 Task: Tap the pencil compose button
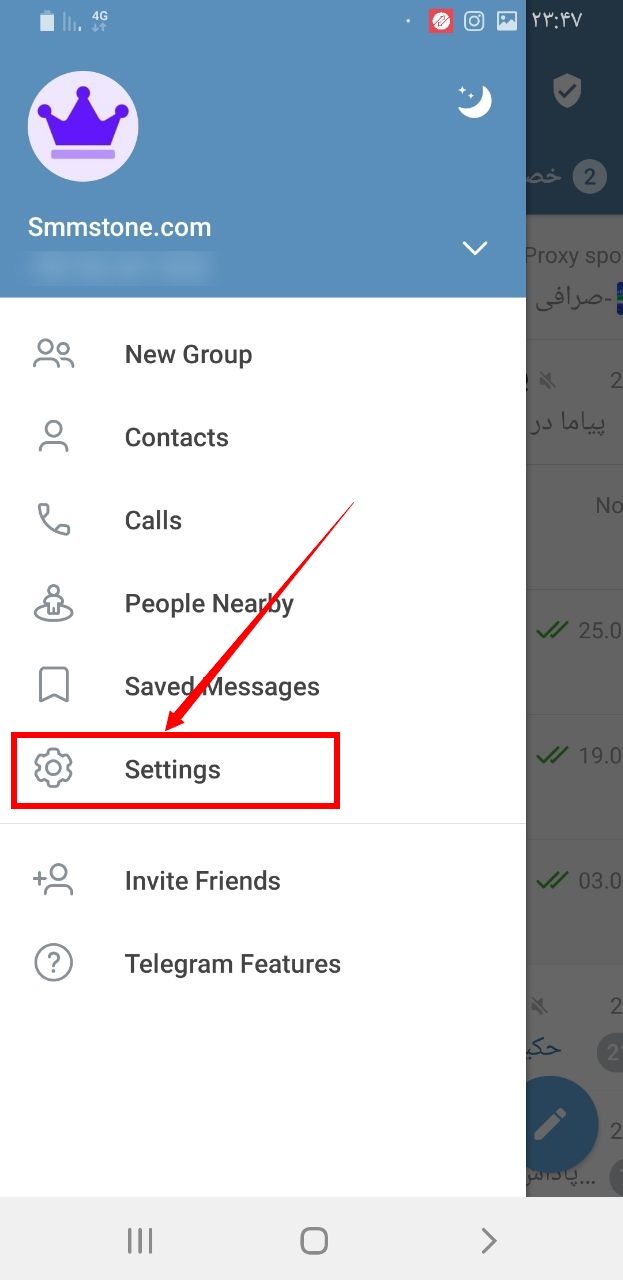562,1125
